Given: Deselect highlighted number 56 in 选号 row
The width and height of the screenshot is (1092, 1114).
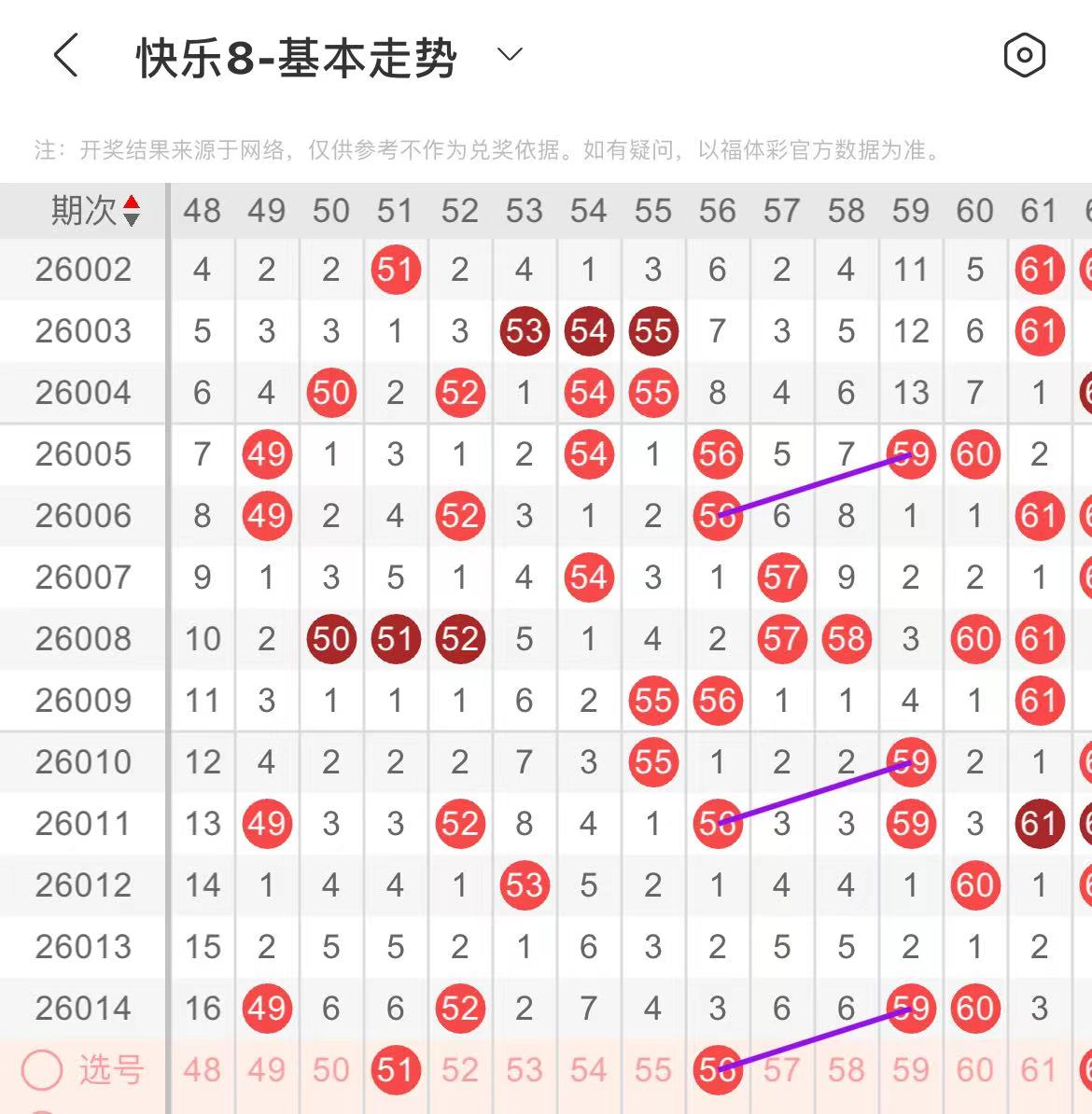Looking at the screenshot, I should 717,1070.
